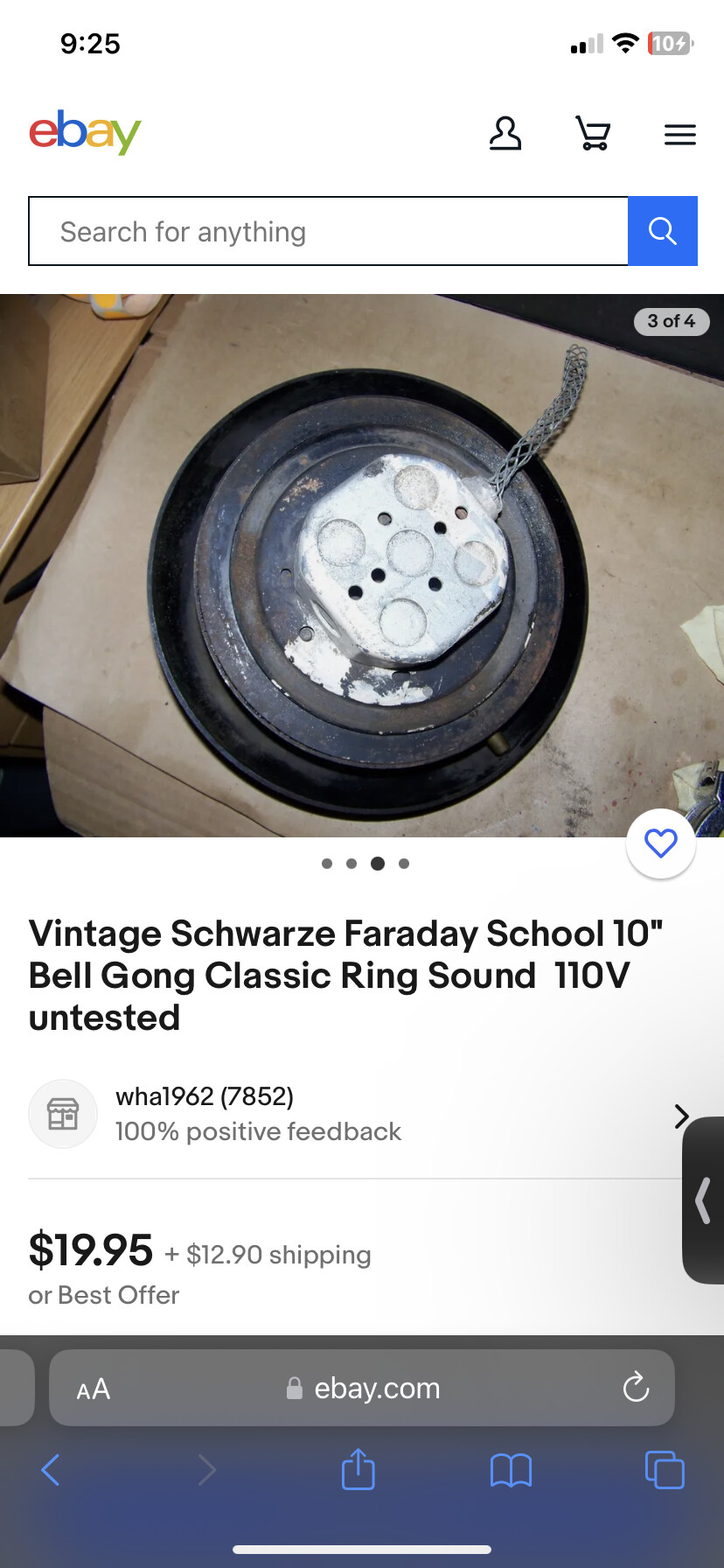Go back in Safari
This screenshot has width=724, height=1568.
coord(51,1470)
